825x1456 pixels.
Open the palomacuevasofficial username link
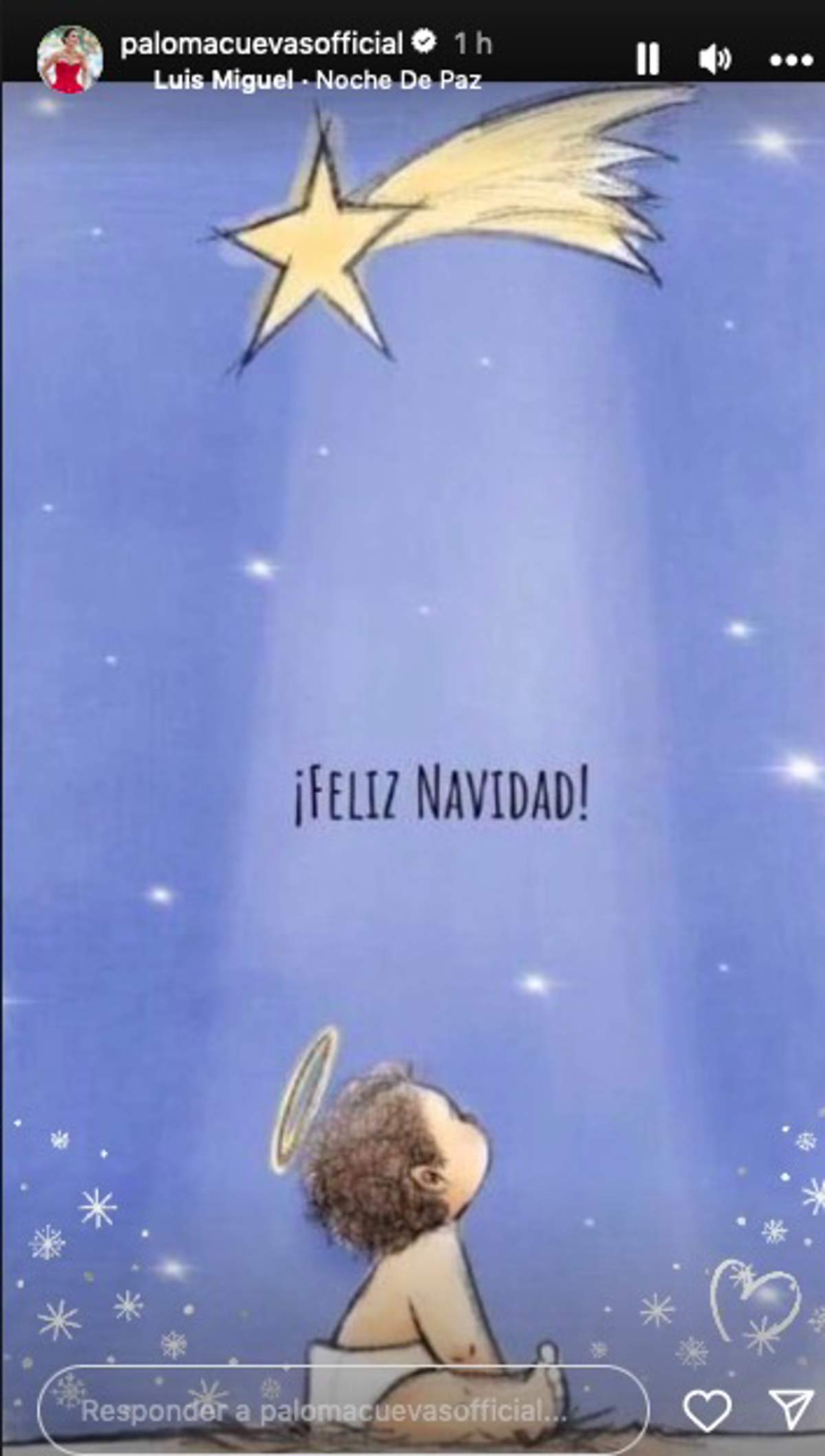coord(261,44)
